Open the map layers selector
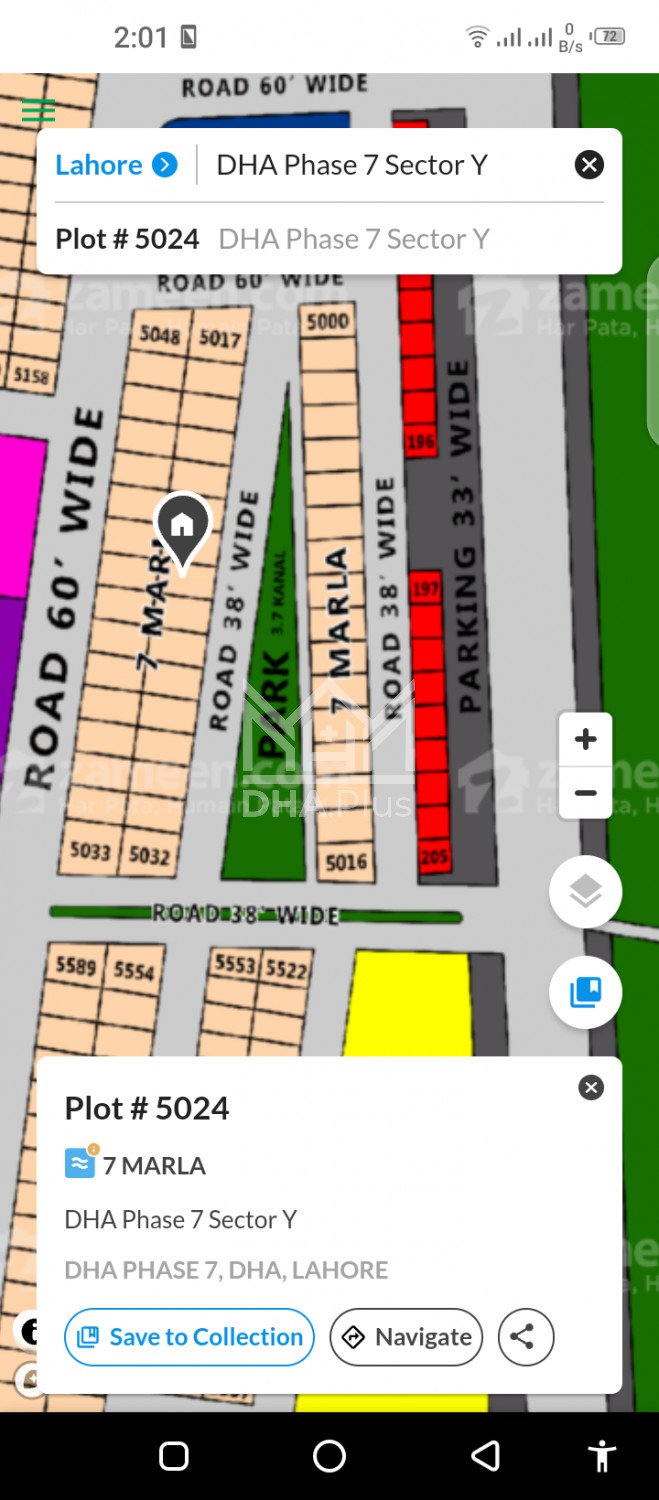Screen dimensions: 659x1500 585,891
